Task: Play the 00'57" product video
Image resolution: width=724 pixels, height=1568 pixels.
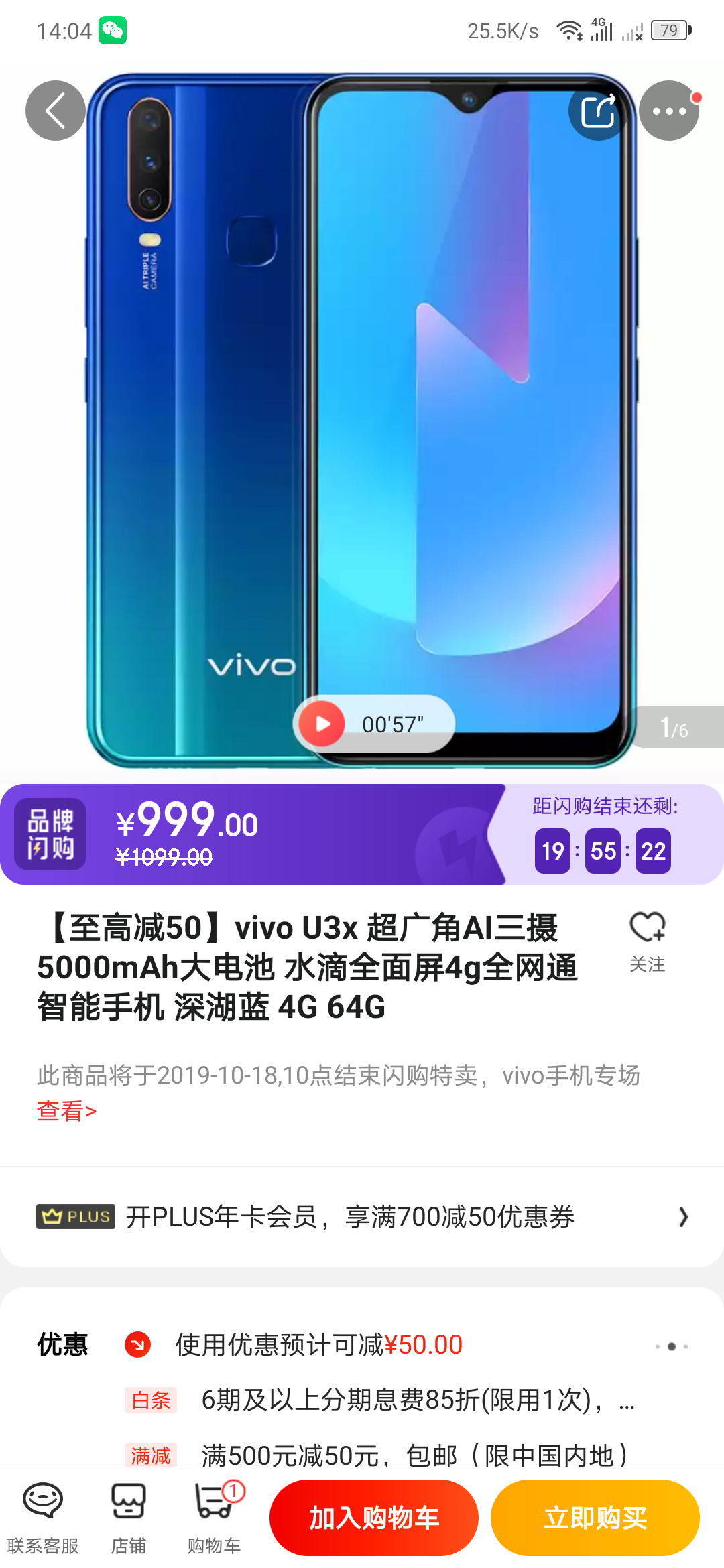Action: 322,724
